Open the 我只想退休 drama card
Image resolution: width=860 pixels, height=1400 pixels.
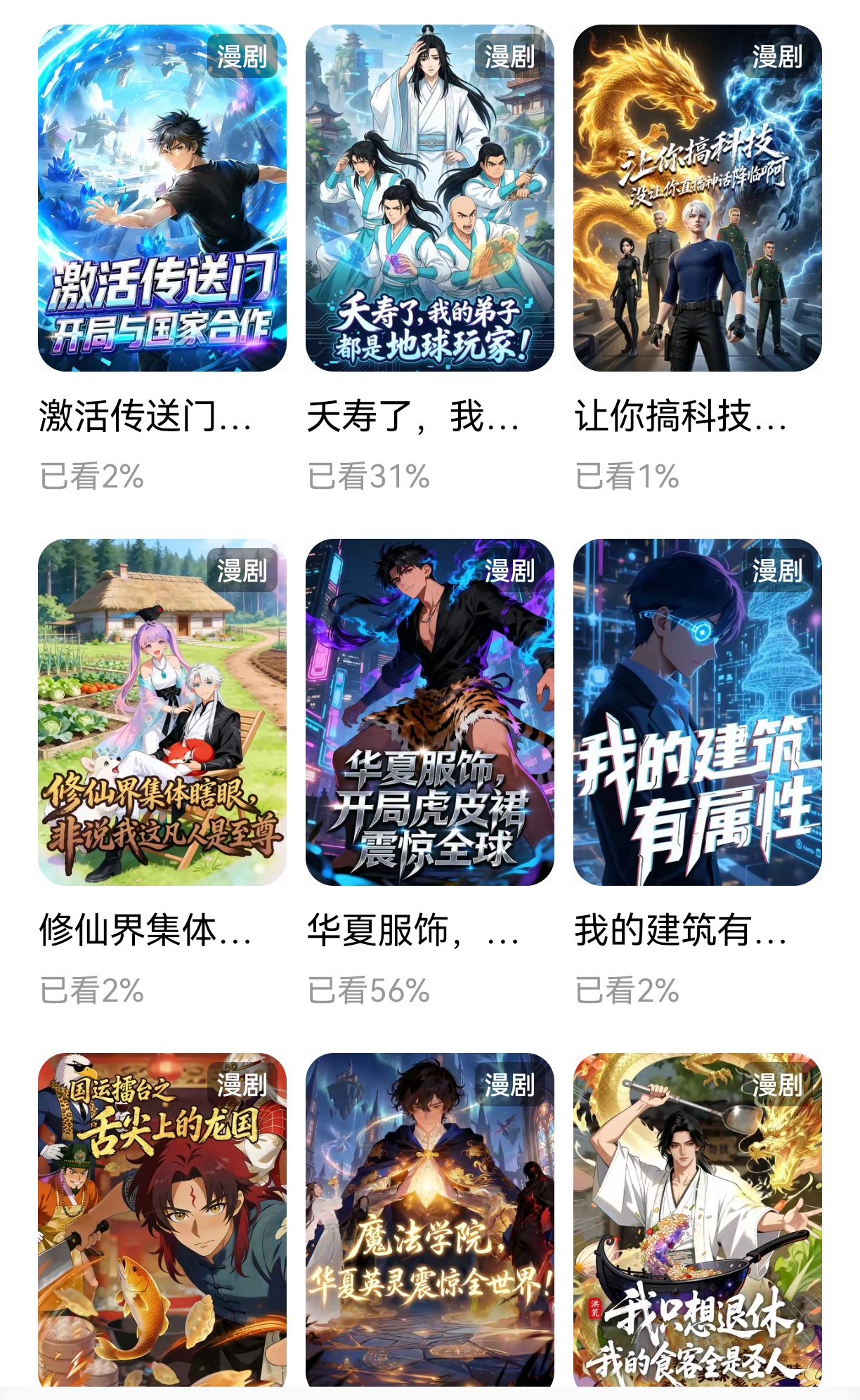tap(698, 1219)
